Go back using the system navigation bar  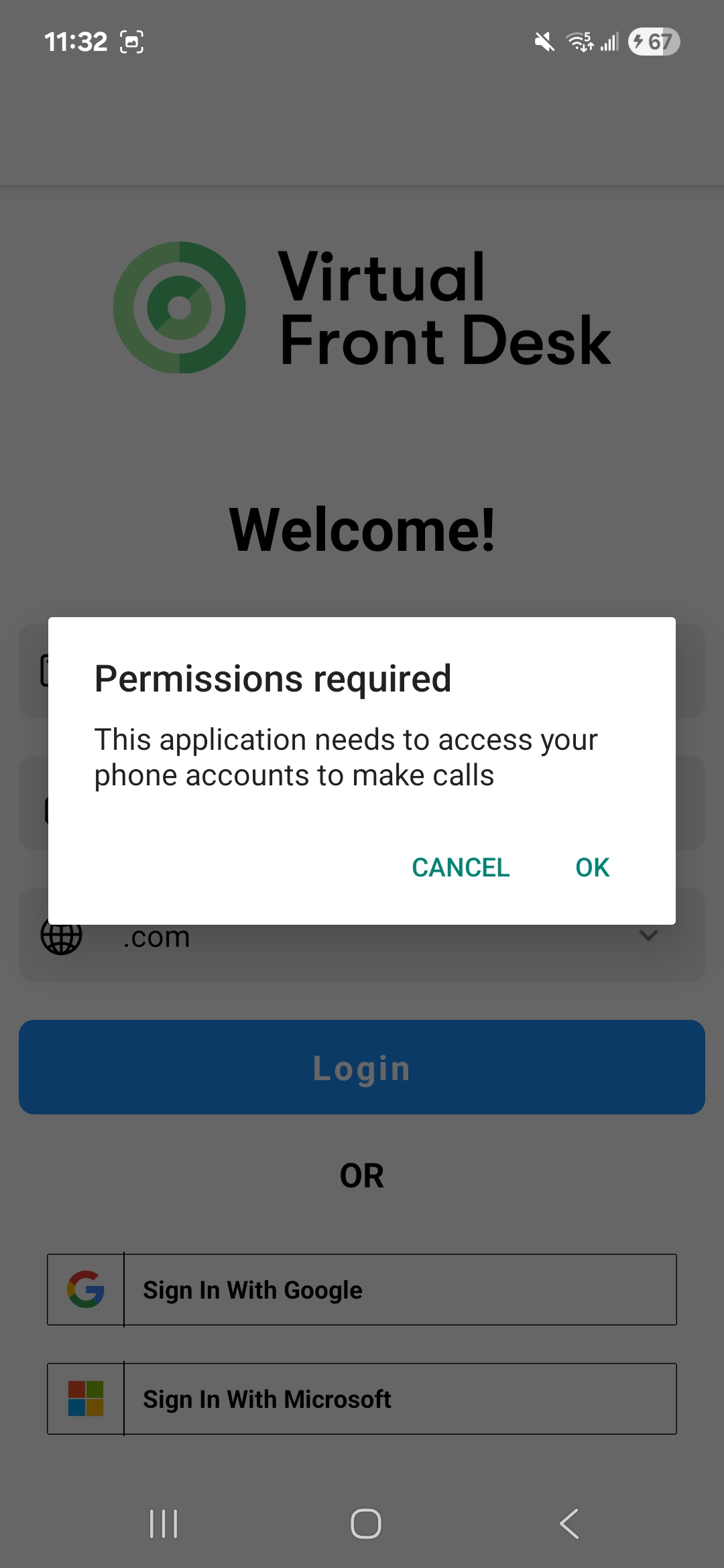pyautogui.click(x=569, y=1524)
